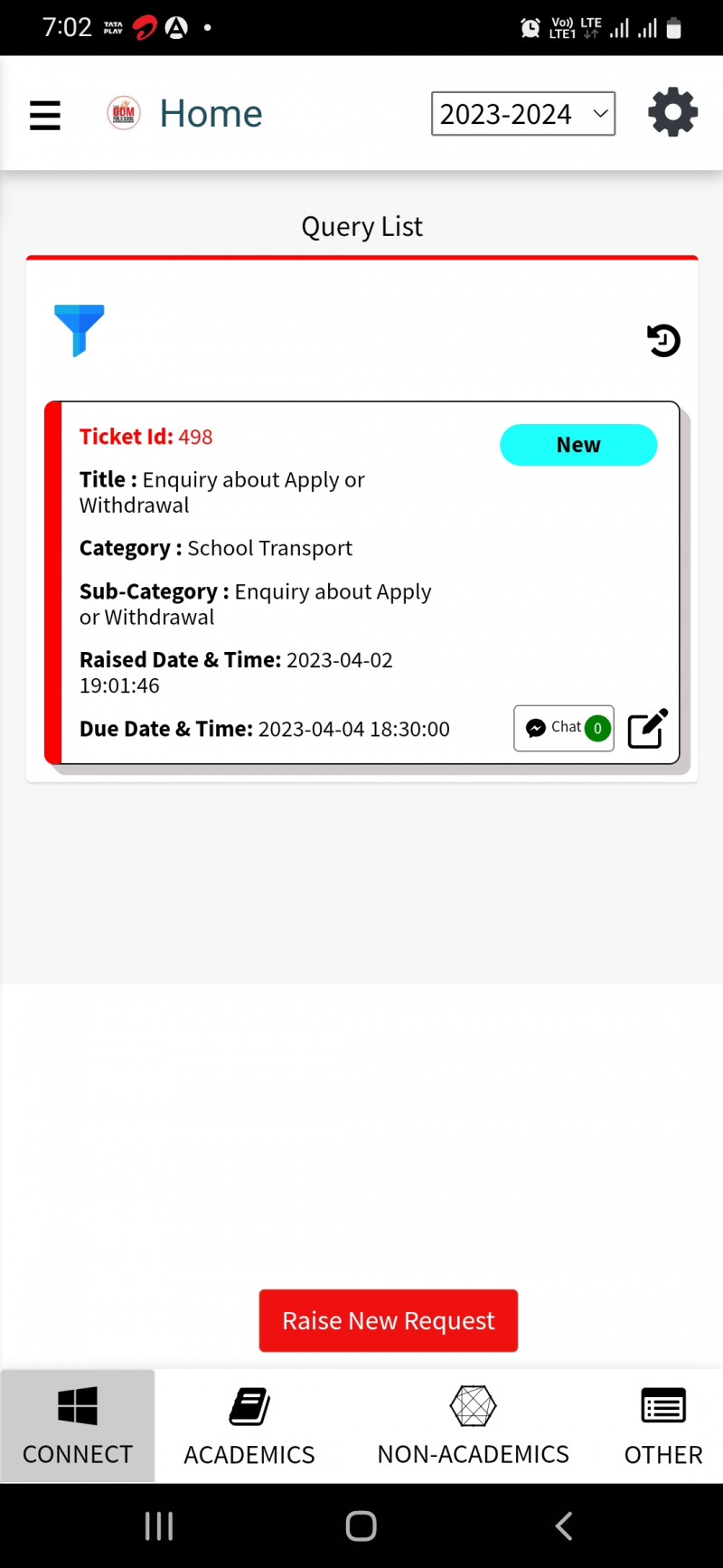Open the hamburger drawer menu
The image size is (723, 1568).
[x=44, y=115]
